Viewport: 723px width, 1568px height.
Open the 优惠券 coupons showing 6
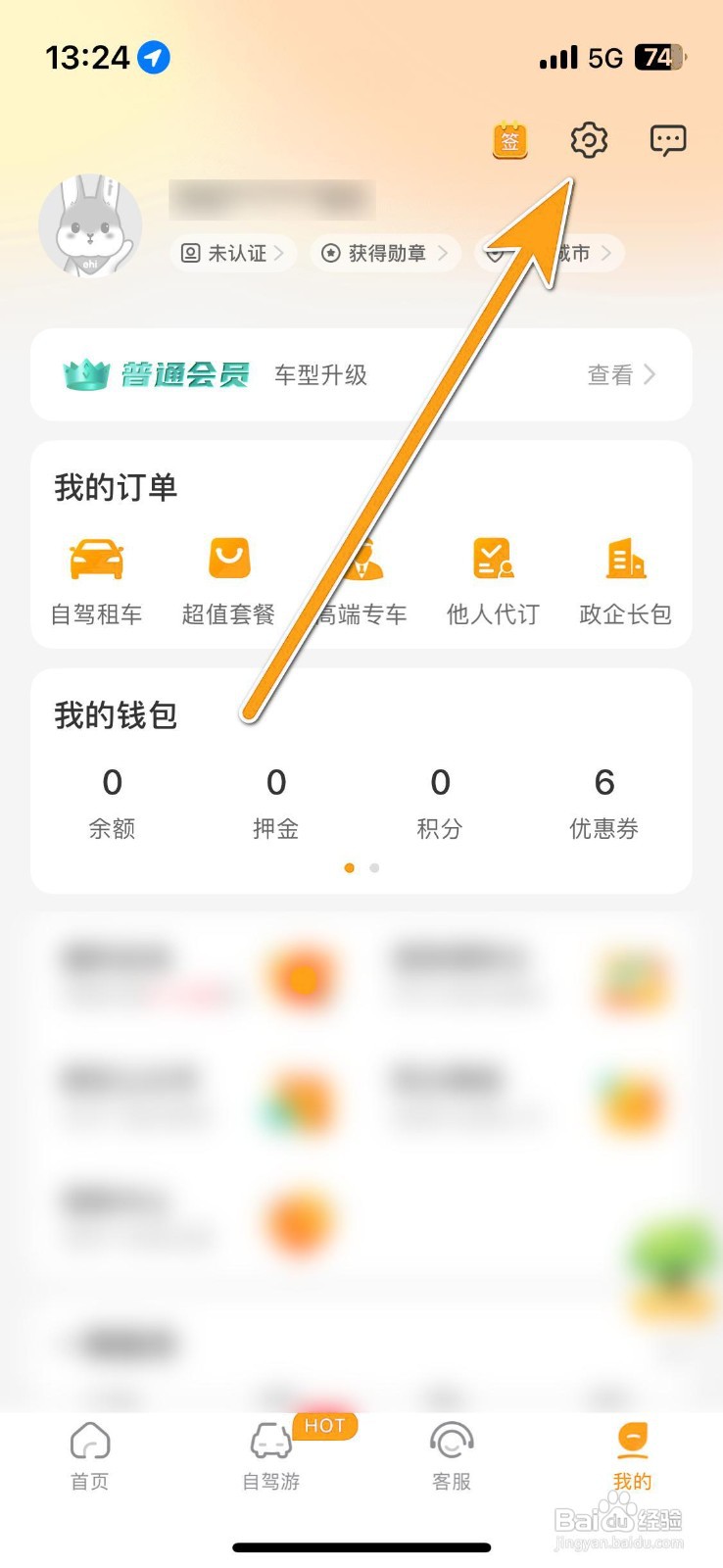[x=604, y=802]
